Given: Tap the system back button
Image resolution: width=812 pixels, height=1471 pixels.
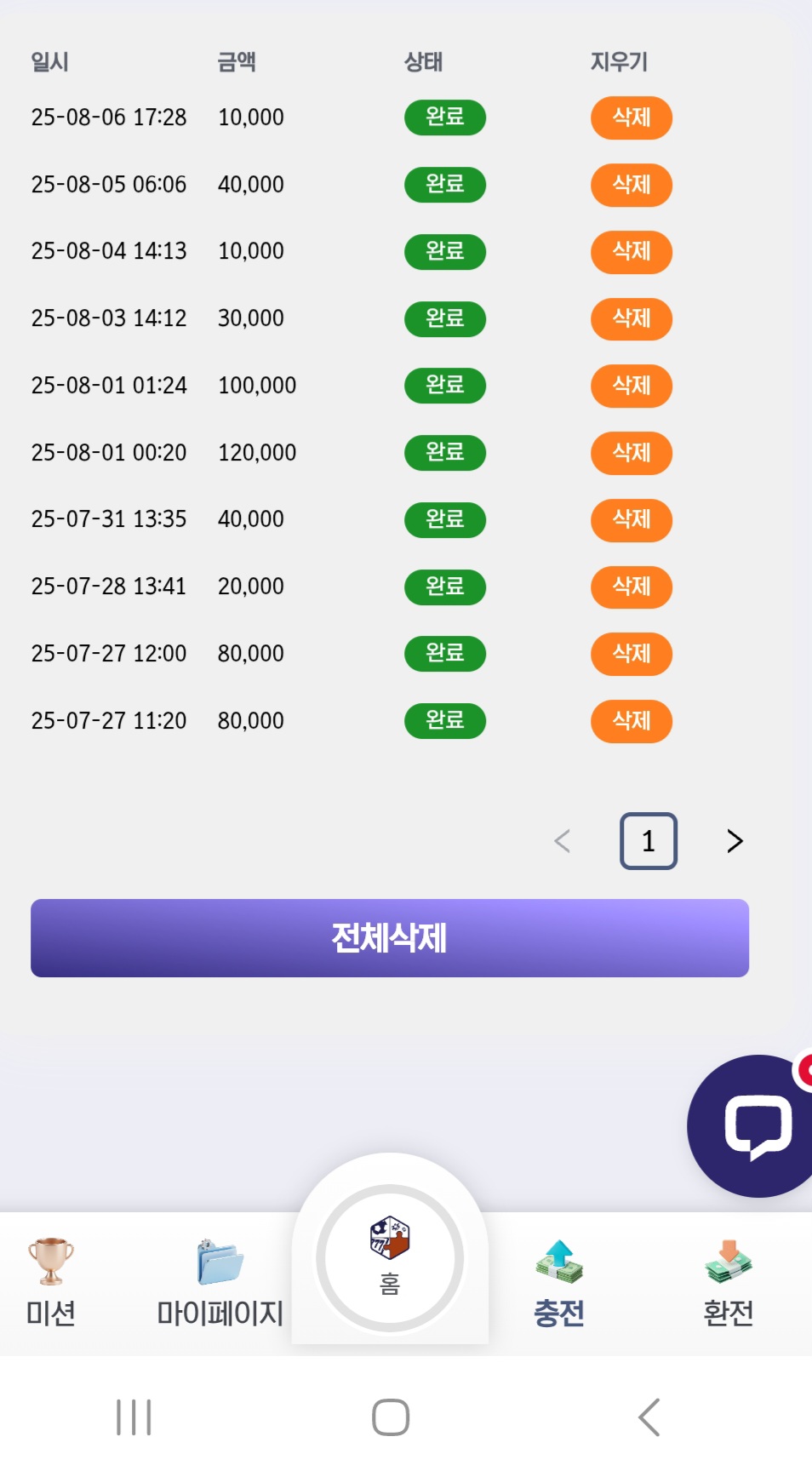Looking at the screenshot, I should [649, 1417].
